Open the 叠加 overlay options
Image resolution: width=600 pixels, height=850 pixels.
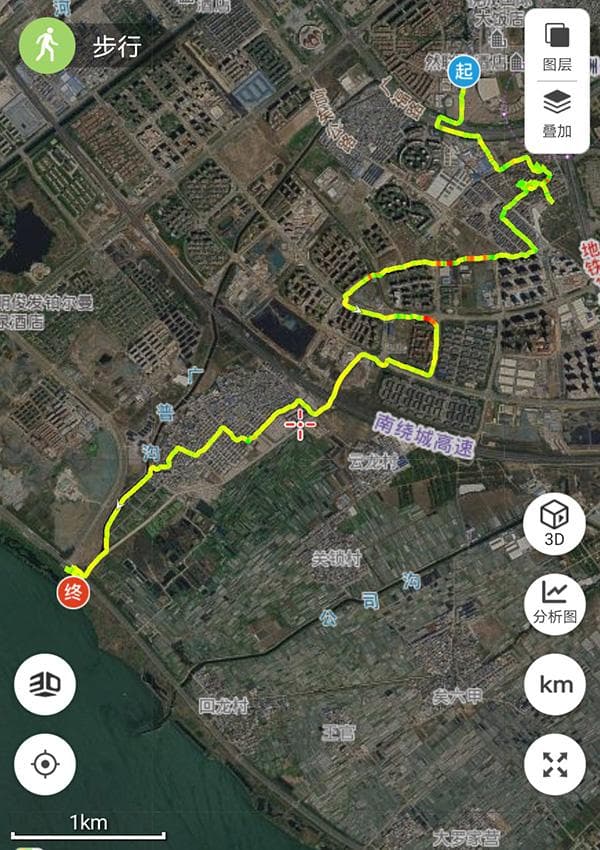(x=557, y=113)
